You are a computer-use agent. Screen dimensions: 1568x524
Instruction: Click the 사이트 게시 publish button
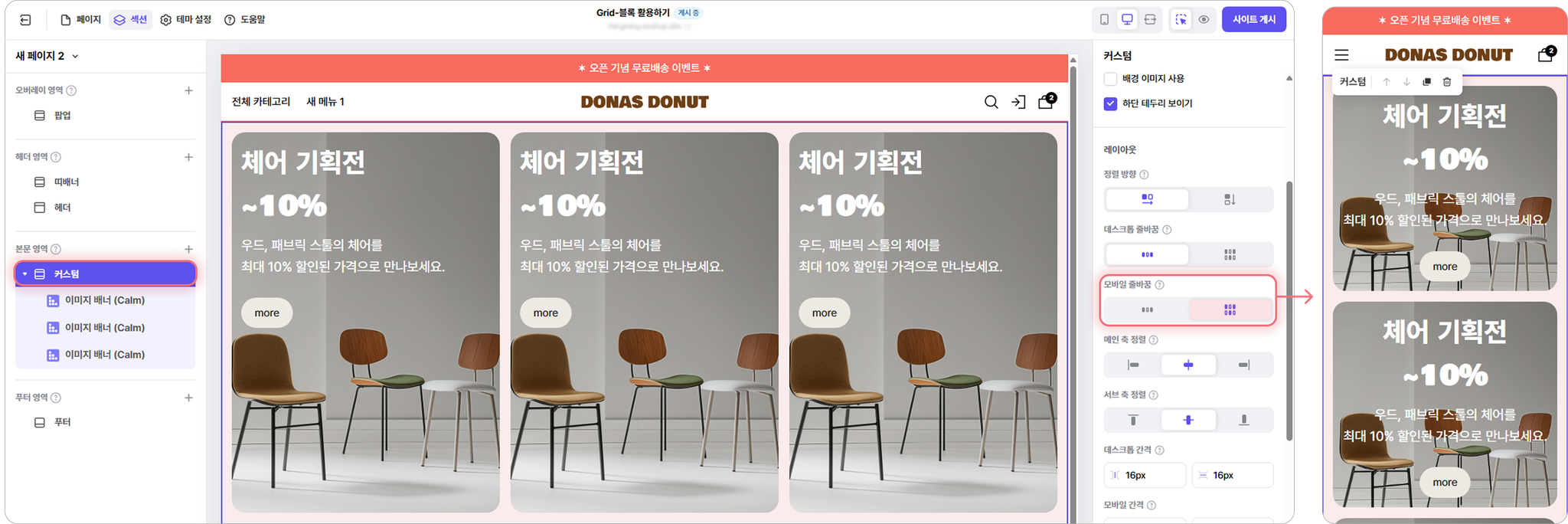click(1253, 19)
